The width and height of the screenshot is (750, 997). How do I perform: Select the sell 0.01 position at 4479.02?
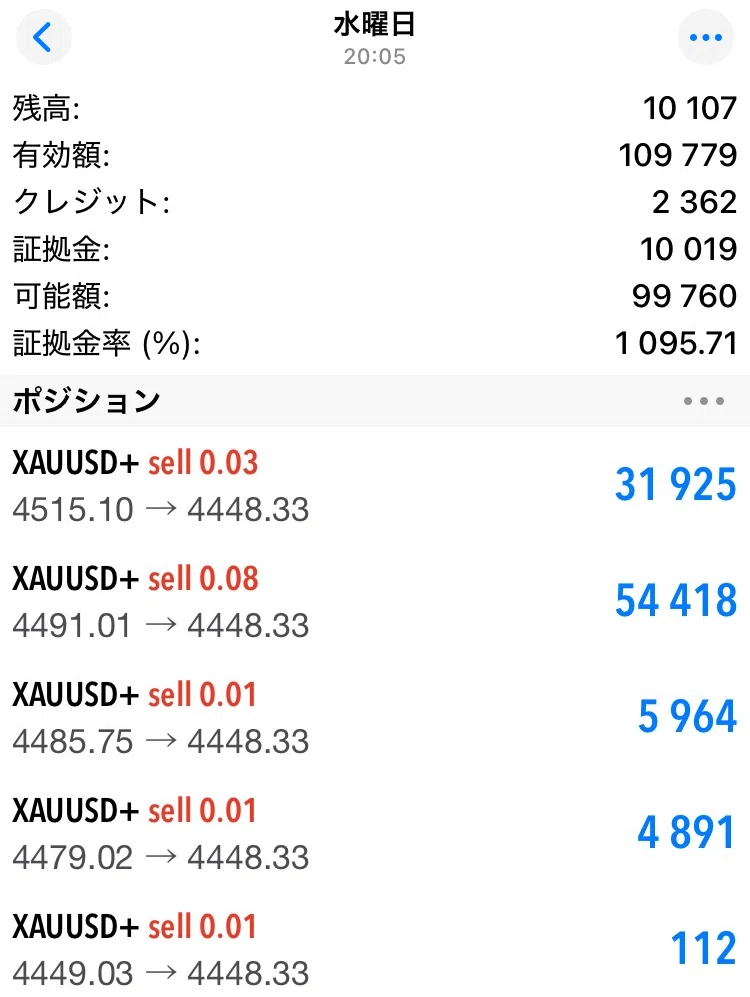point(375,832)
